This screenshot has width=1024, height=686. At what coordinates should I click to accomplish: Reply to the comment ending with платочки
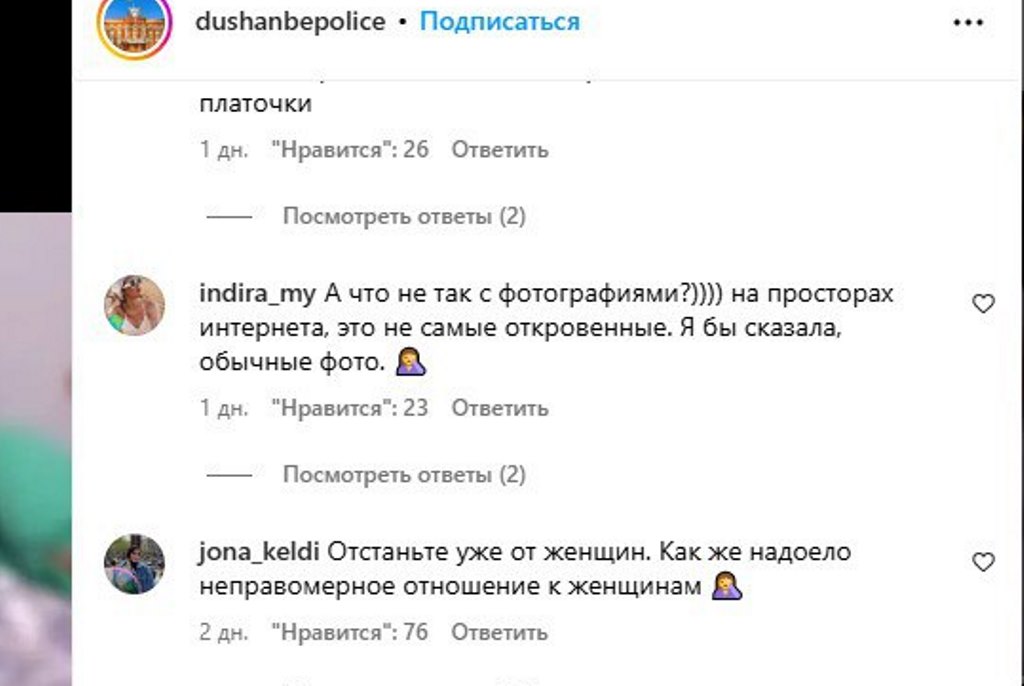(x=500, y=150)
